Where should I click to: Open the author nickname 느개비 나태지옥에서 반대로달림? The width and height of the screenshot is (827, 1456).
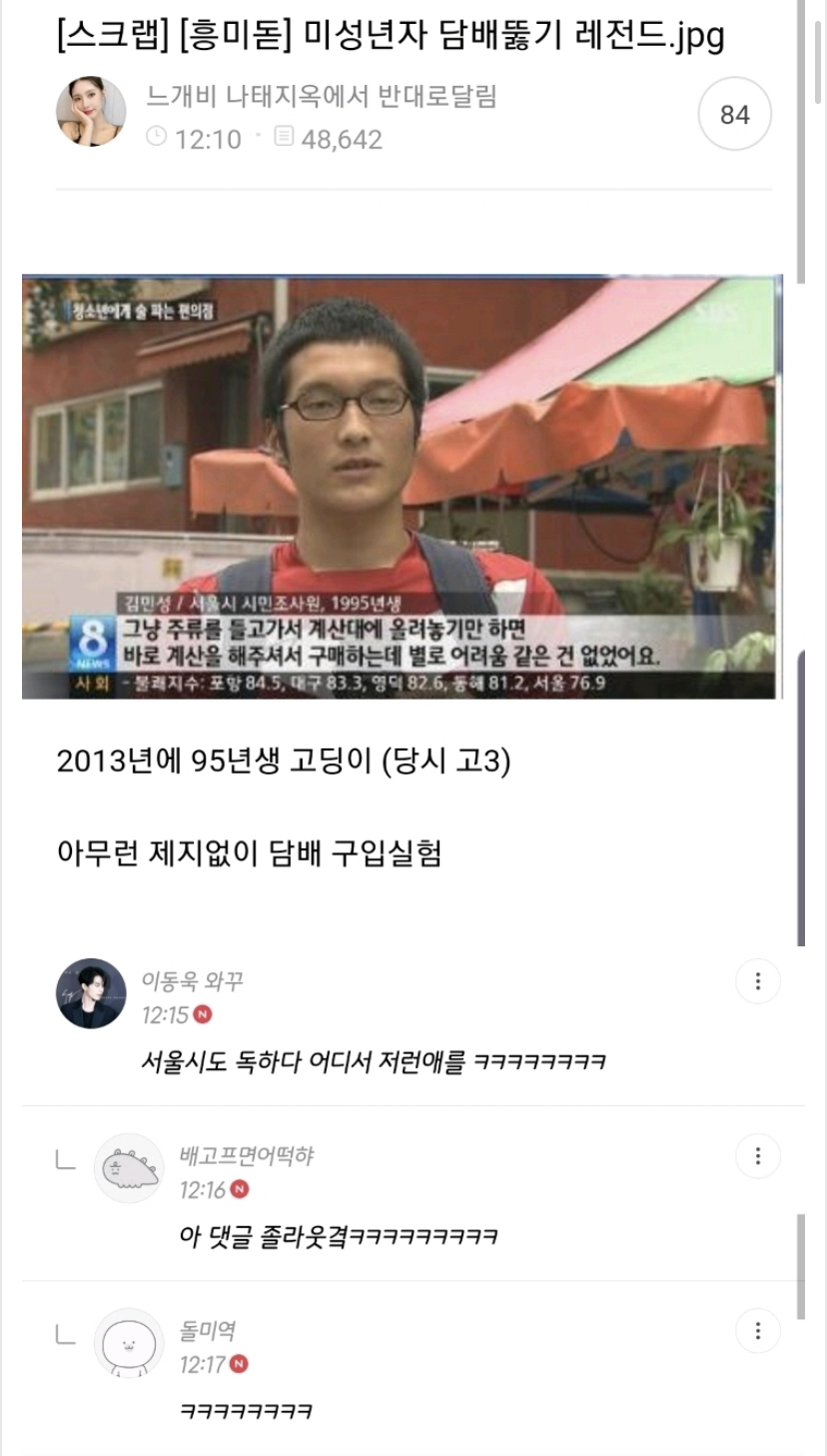tap(321, 96)
